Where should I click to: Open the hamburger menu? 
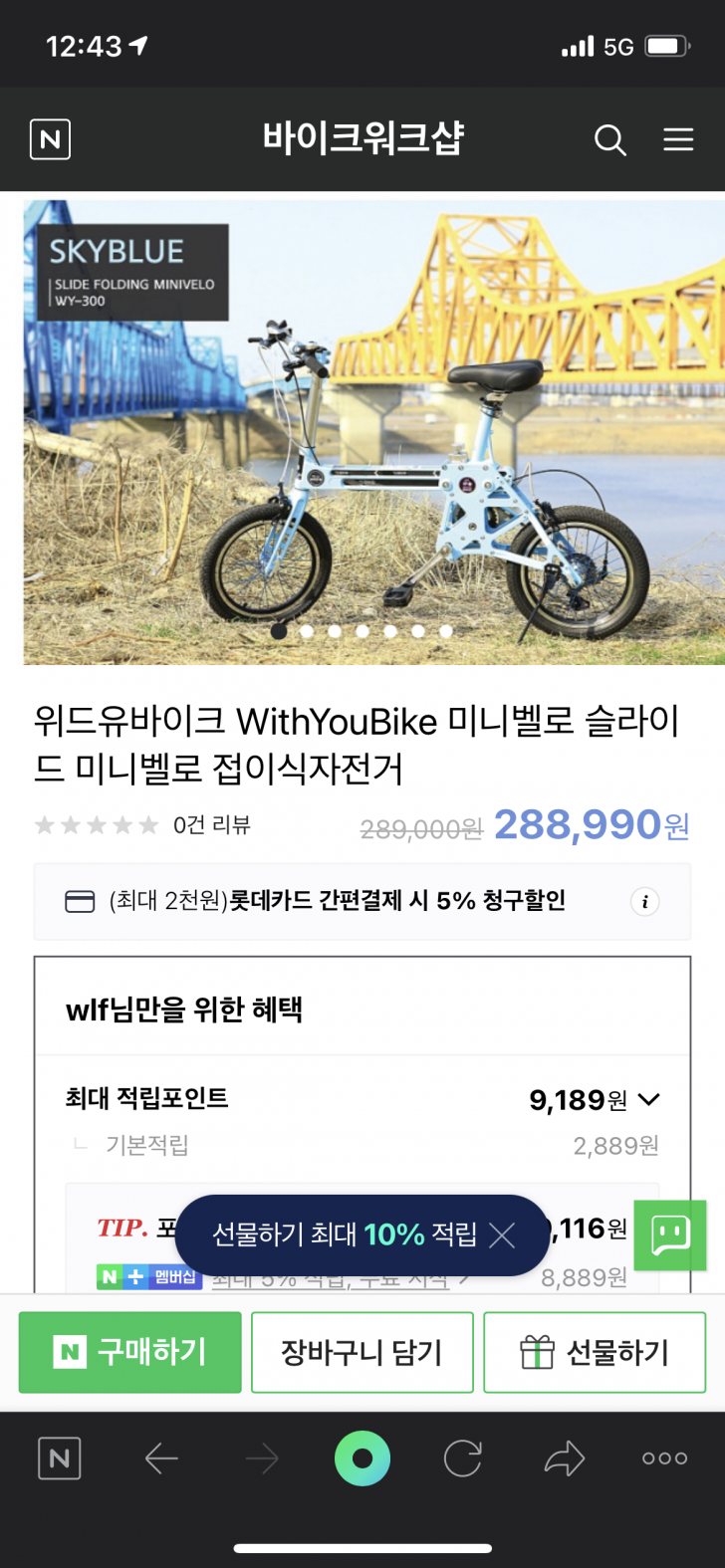tap(678, 139)
